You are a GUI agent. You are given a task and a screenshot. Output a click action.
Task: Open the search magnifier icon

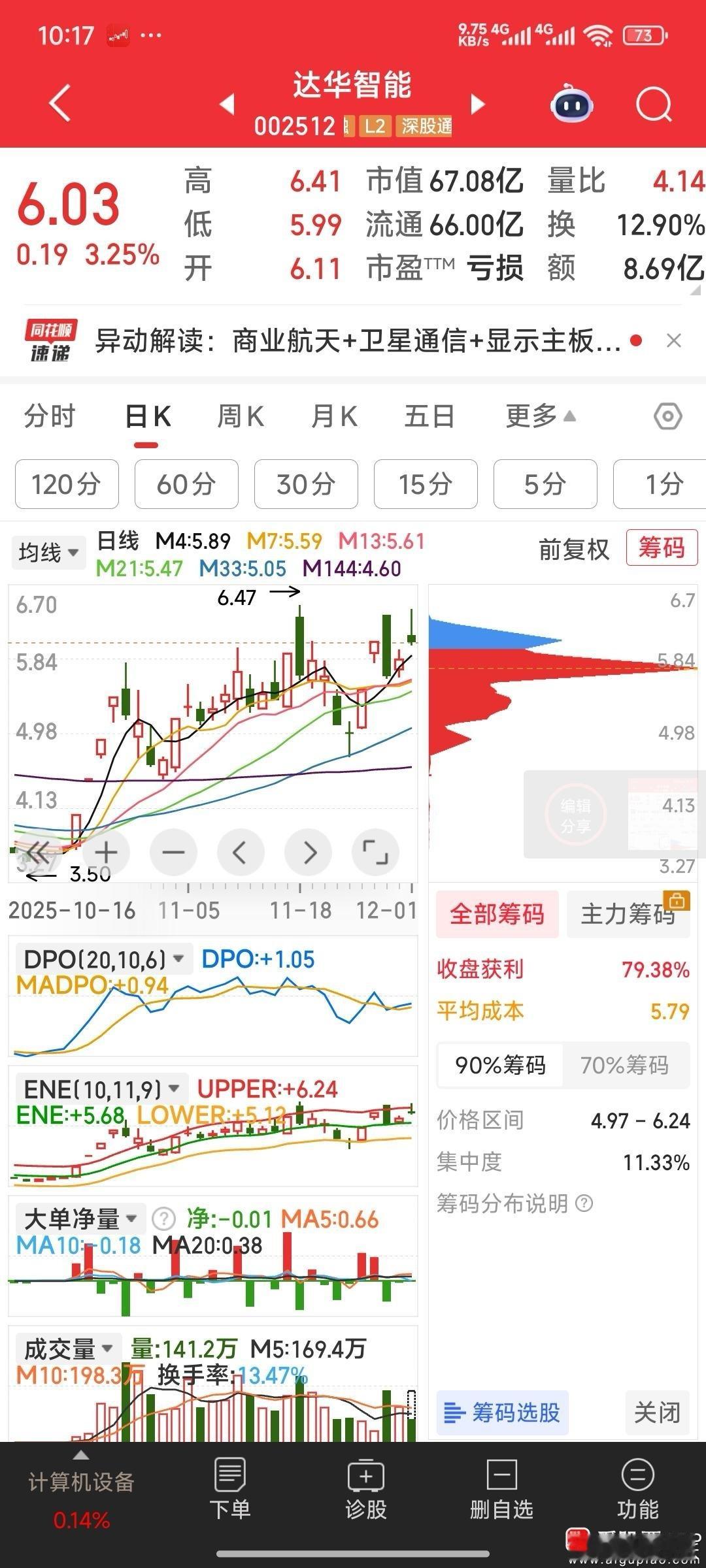654,105
